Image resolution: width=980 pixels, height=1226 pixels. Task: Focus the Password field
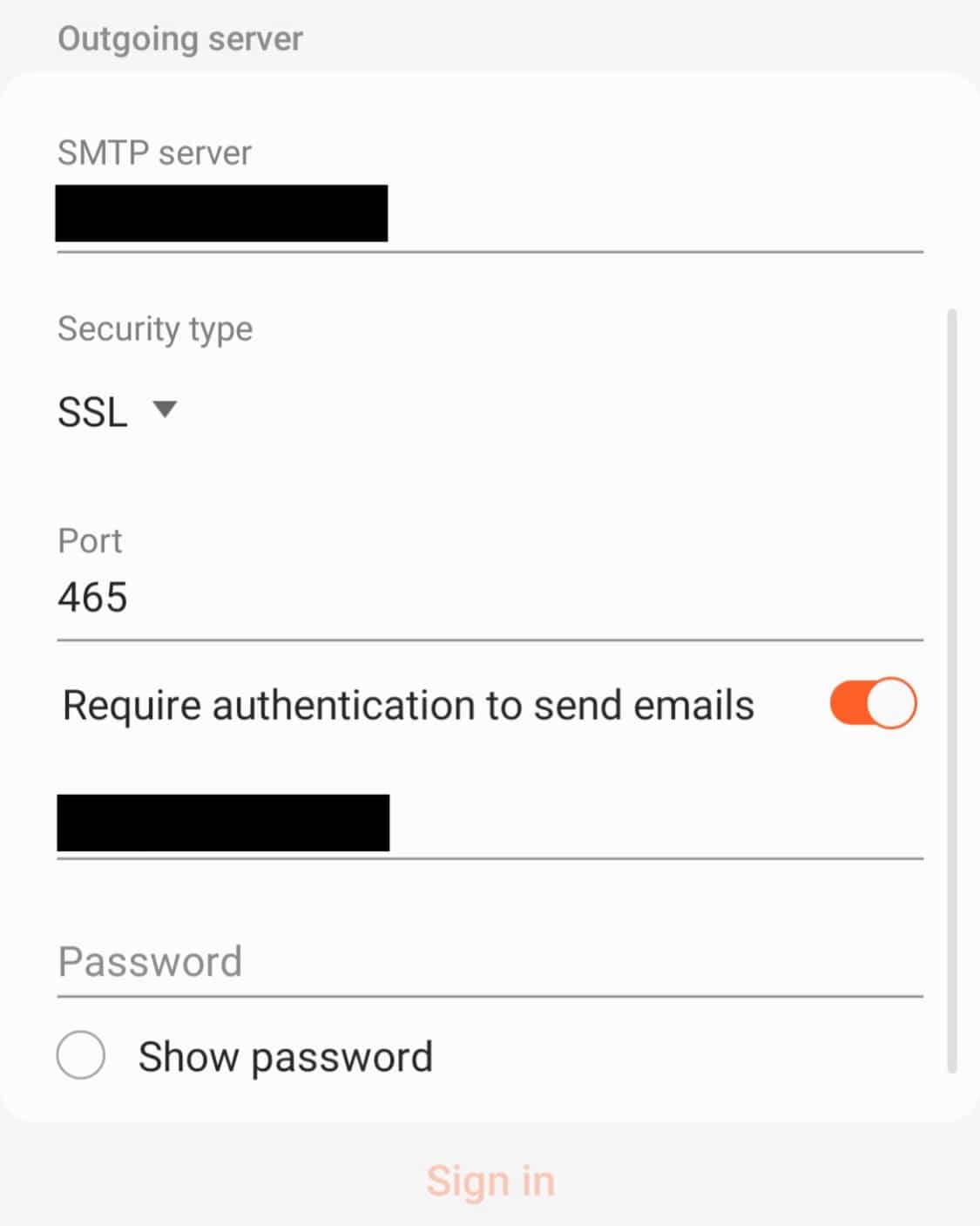coord(488,962)
